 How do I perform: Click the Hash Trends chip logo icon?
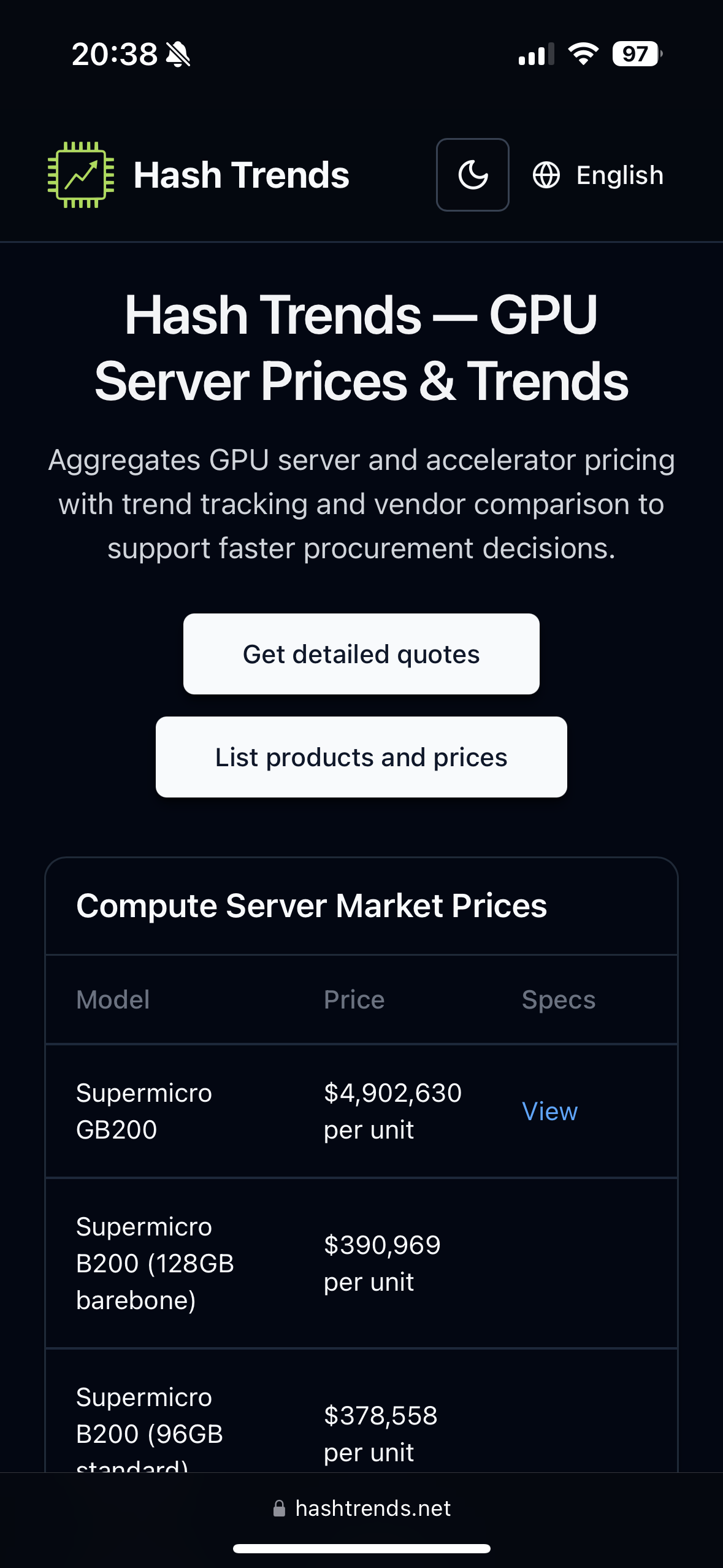tap(82, 174)
